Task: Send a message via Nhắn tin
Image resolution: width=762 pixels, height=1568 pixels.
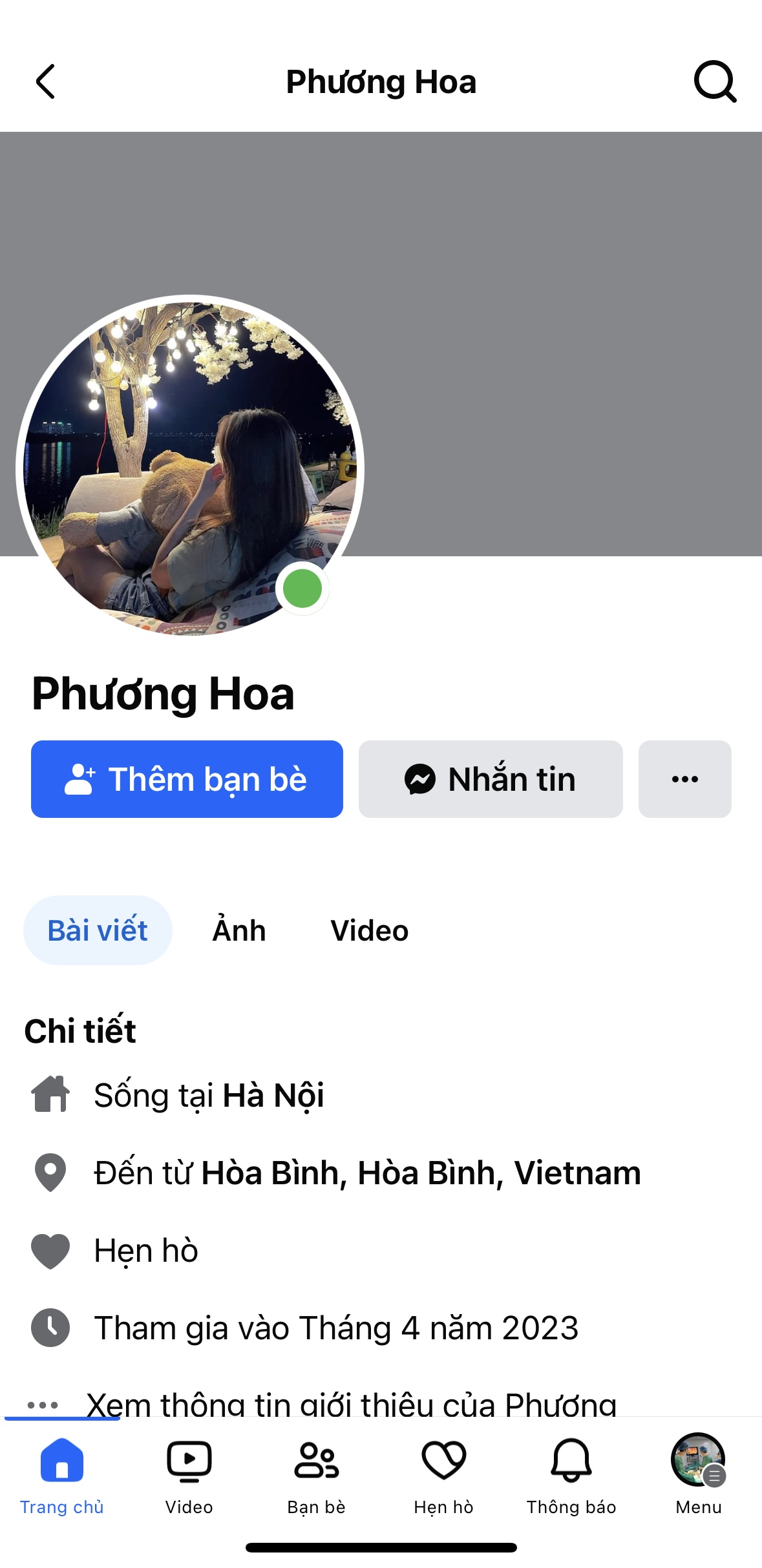Action: click(x=491, y=779)
